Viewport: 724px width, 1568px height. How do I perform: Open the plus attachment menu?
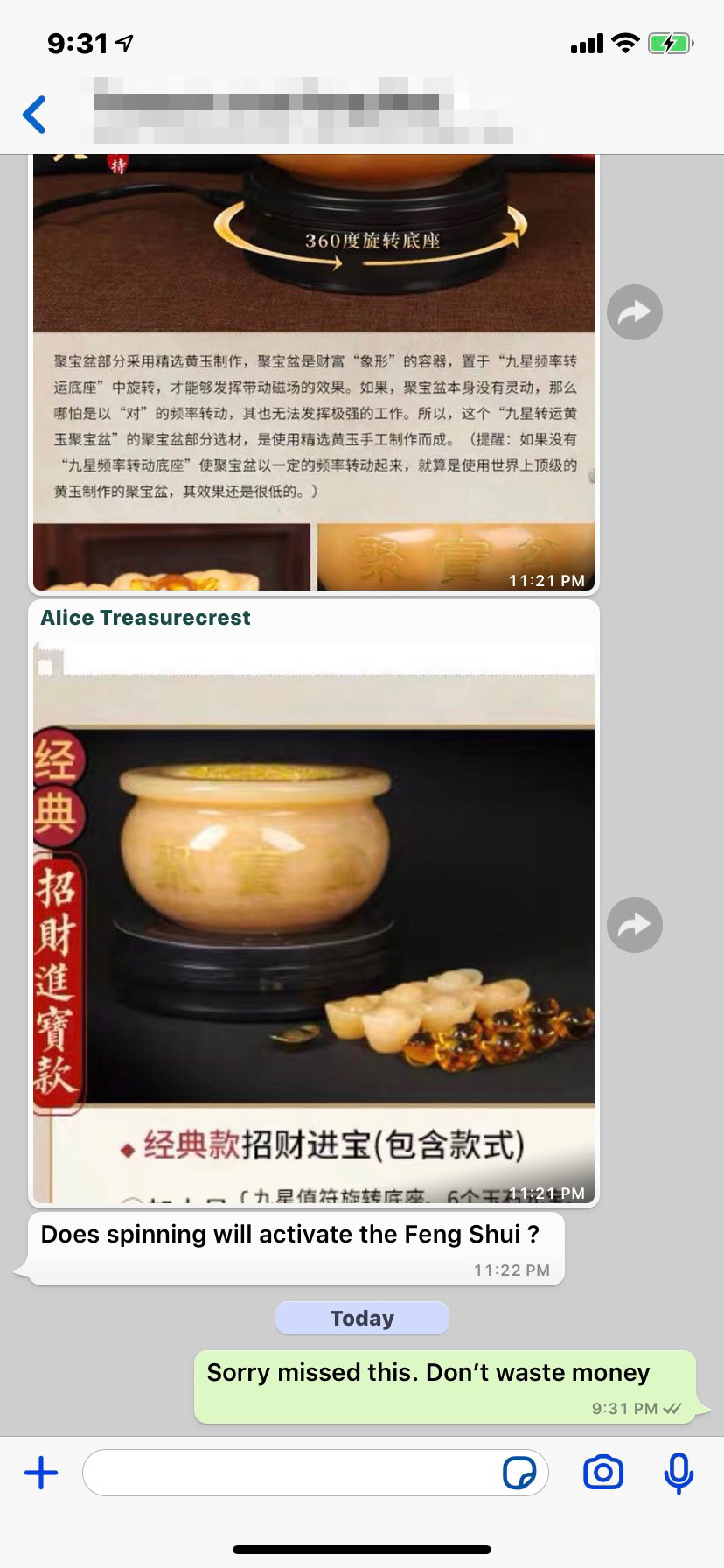point(41,1473)
